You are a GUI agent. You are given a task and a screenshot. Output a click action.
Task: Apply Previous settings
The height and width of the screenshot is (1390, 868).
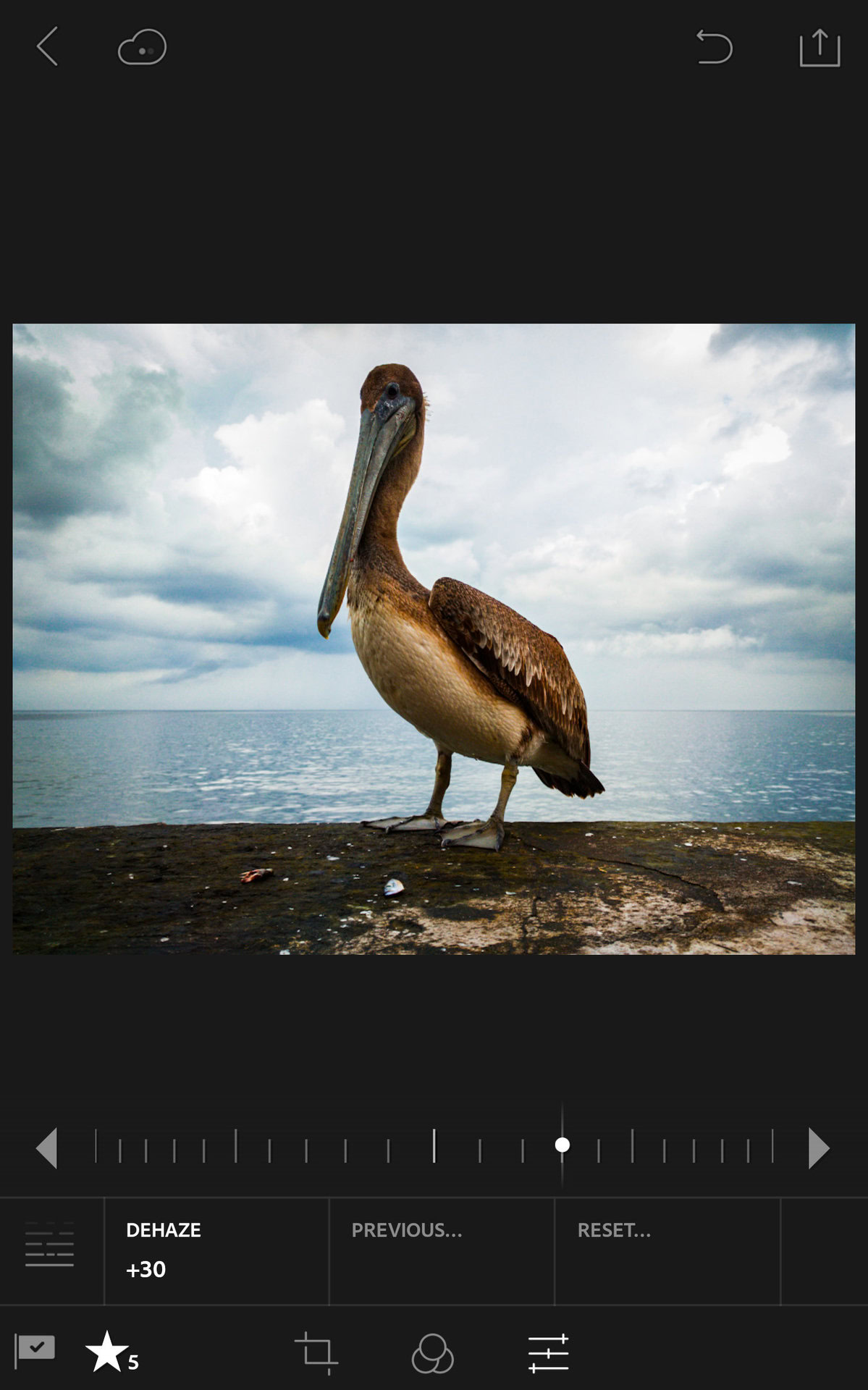442,1250
